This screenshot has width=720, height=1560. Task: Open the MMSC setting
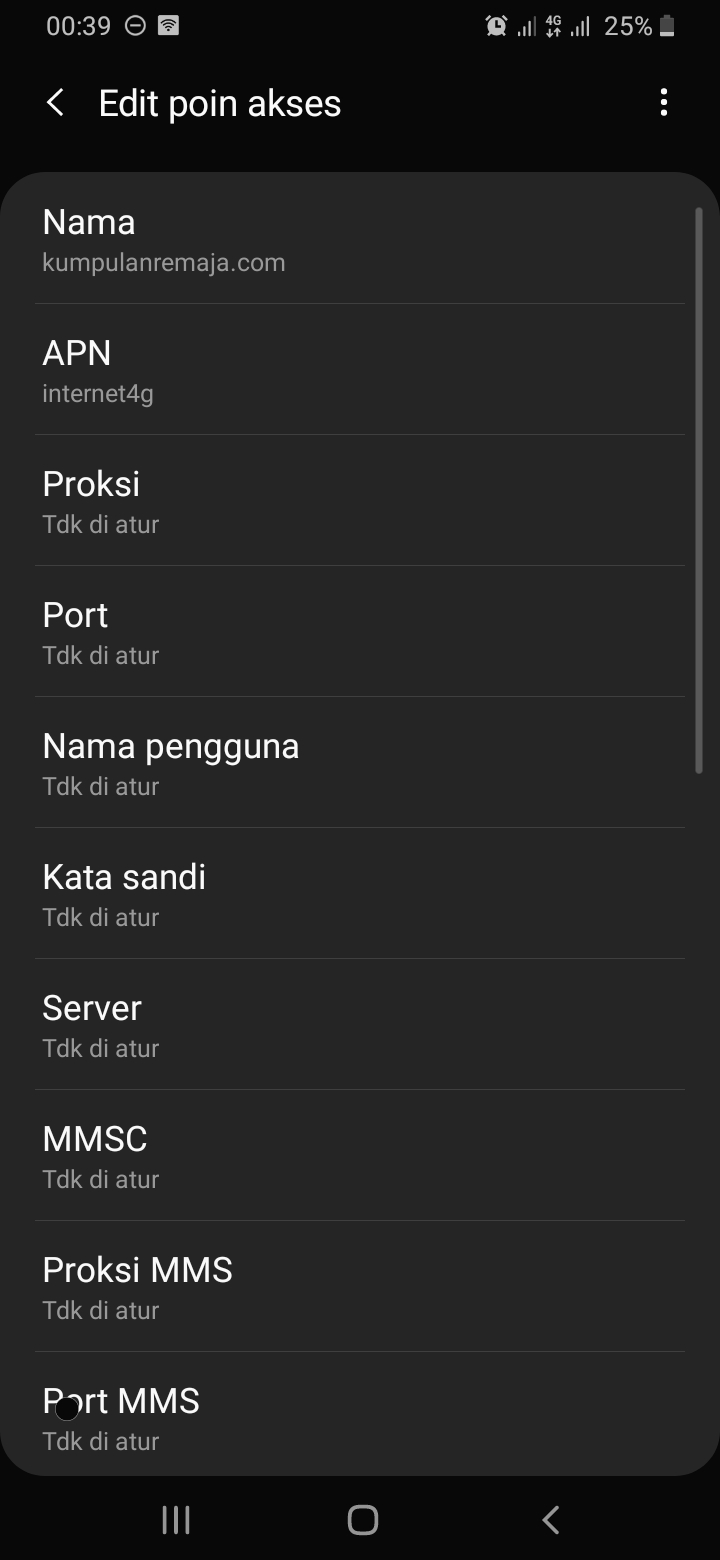tap(360, 1156)
